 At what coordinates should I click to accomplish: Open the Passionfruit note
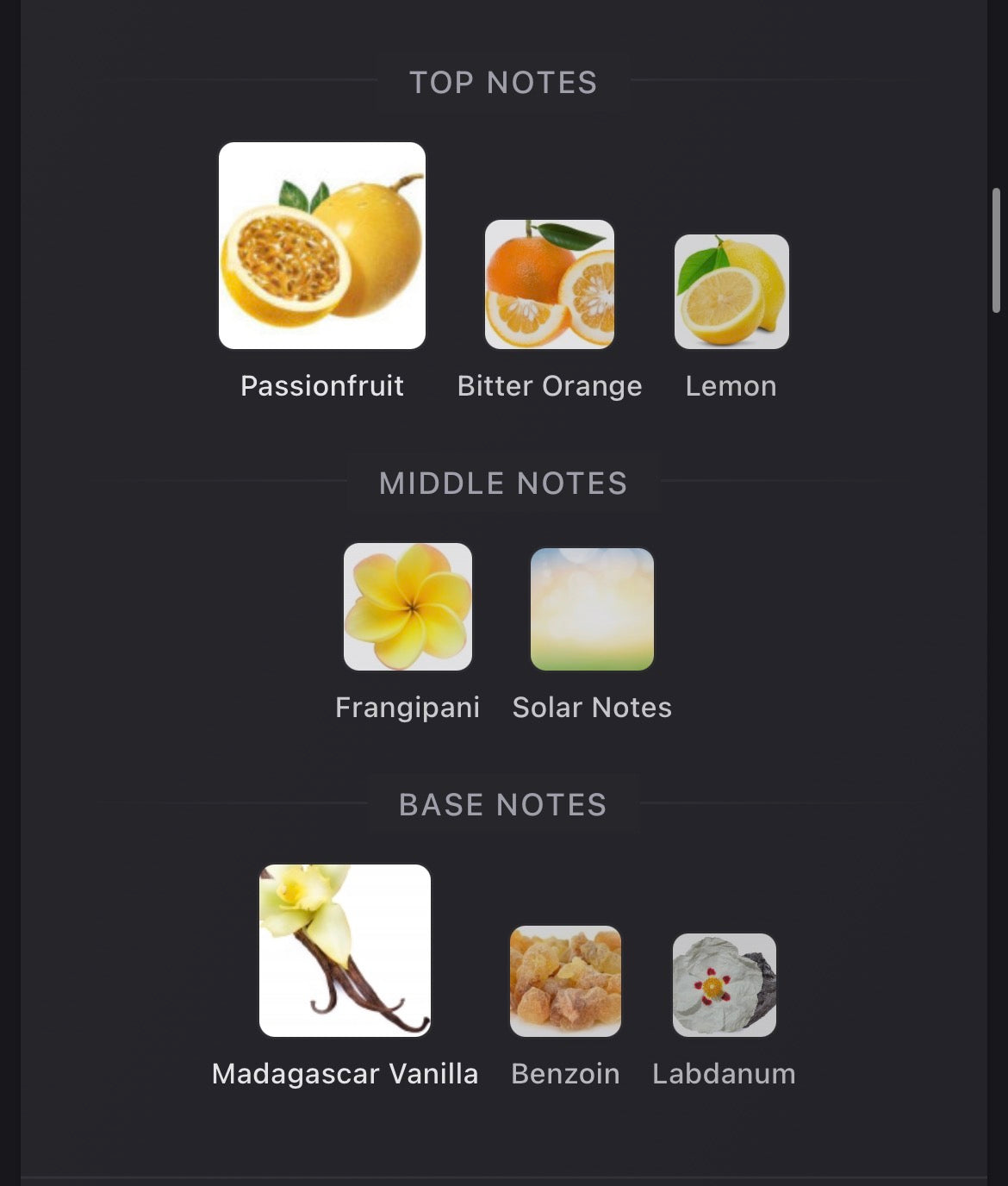[x=322, y=247]
